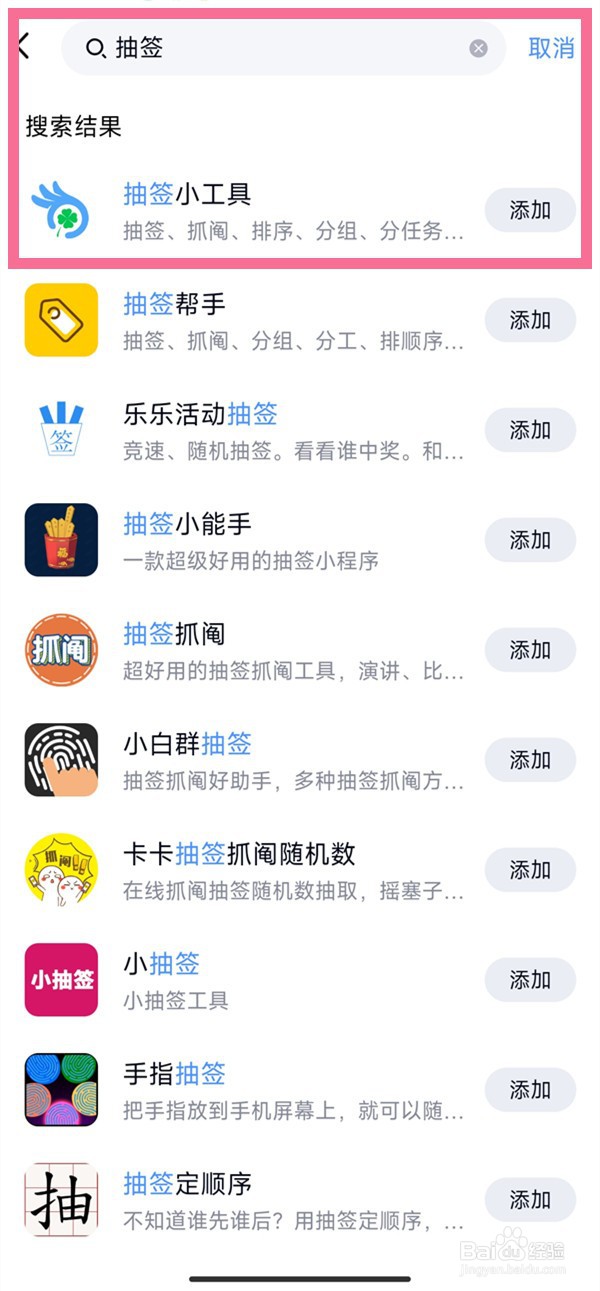Screen dimensions: 600x1291
Task: Clear the search text with the X
Action: 479,48
